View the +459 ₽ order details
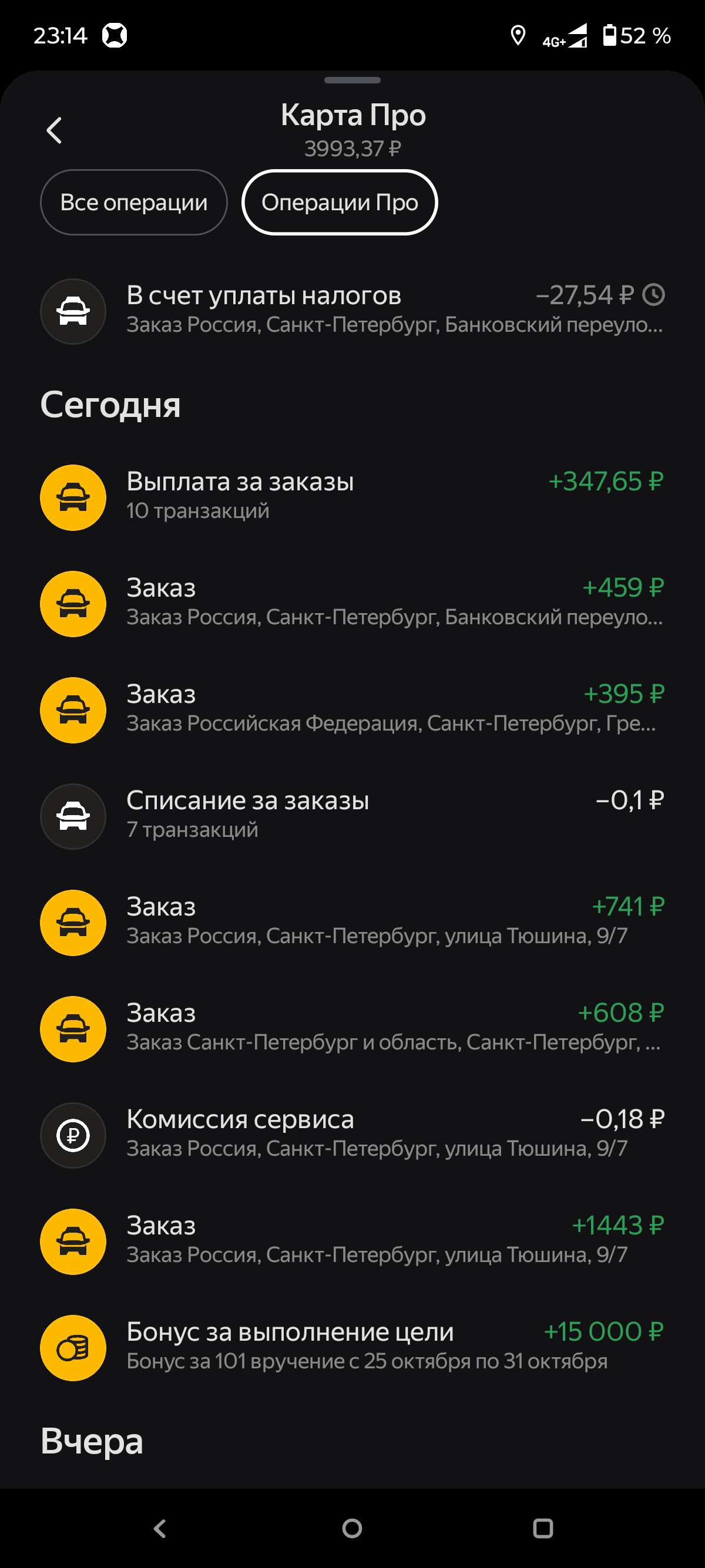705x1568 pixels. [x=352, y=603]
